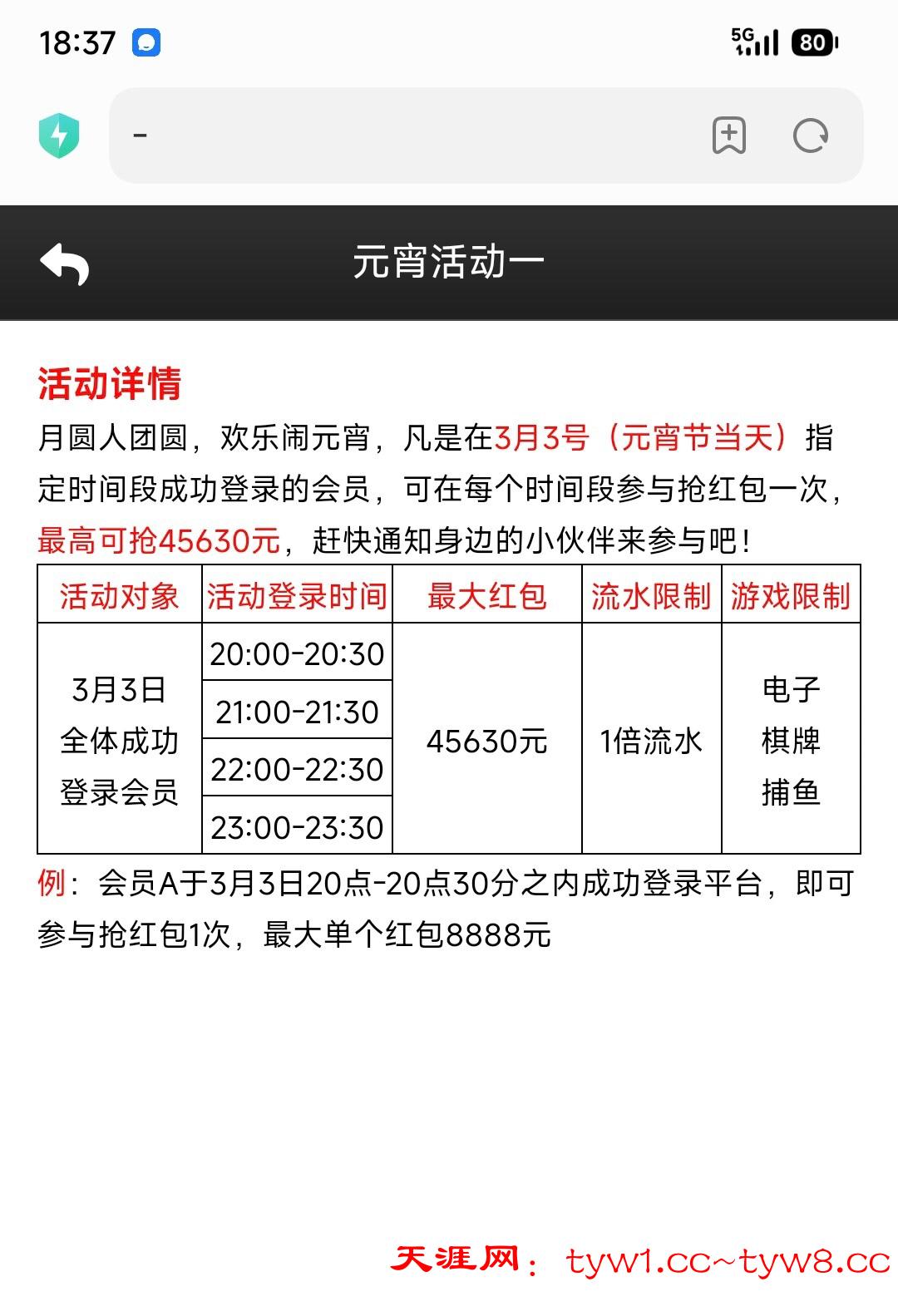This screenshot has width=898, height=1316.
Task: Open the browser address bar
Action: tap(407, 136)
